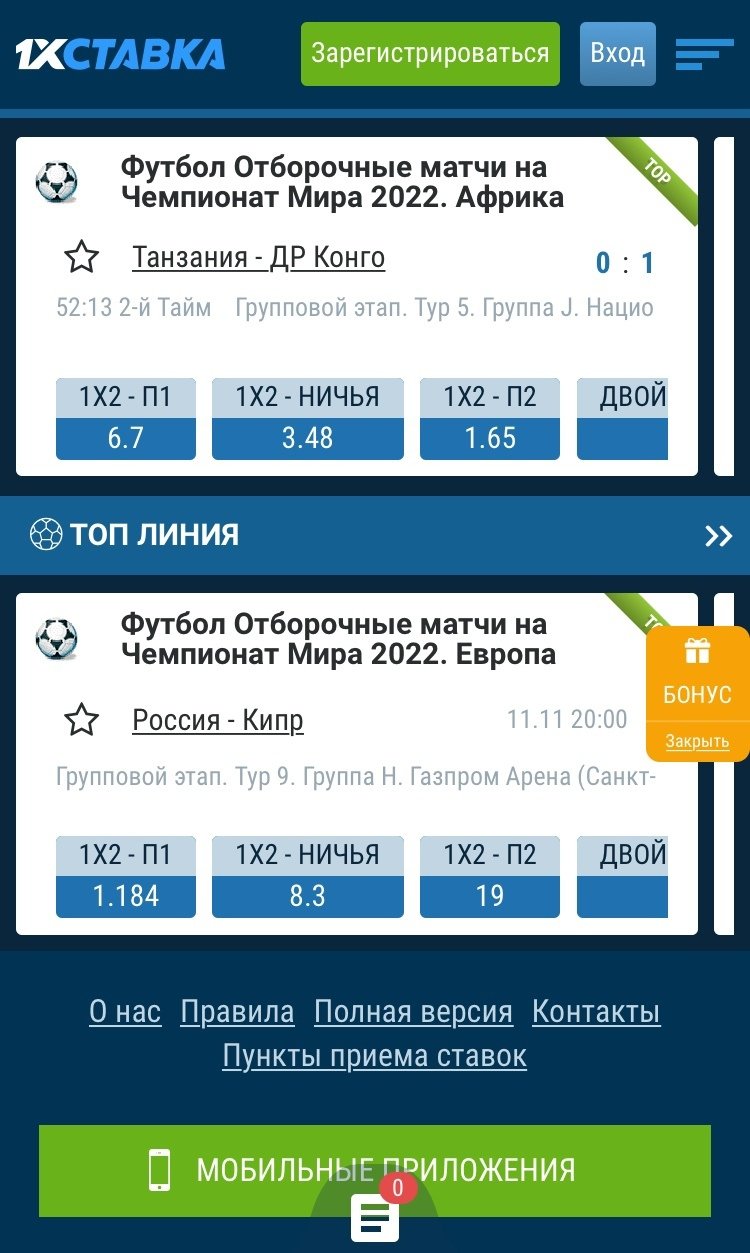Open the Танзания - ДР Конго match
Viewport: 750px width, 1253px height.
[258, 258]
